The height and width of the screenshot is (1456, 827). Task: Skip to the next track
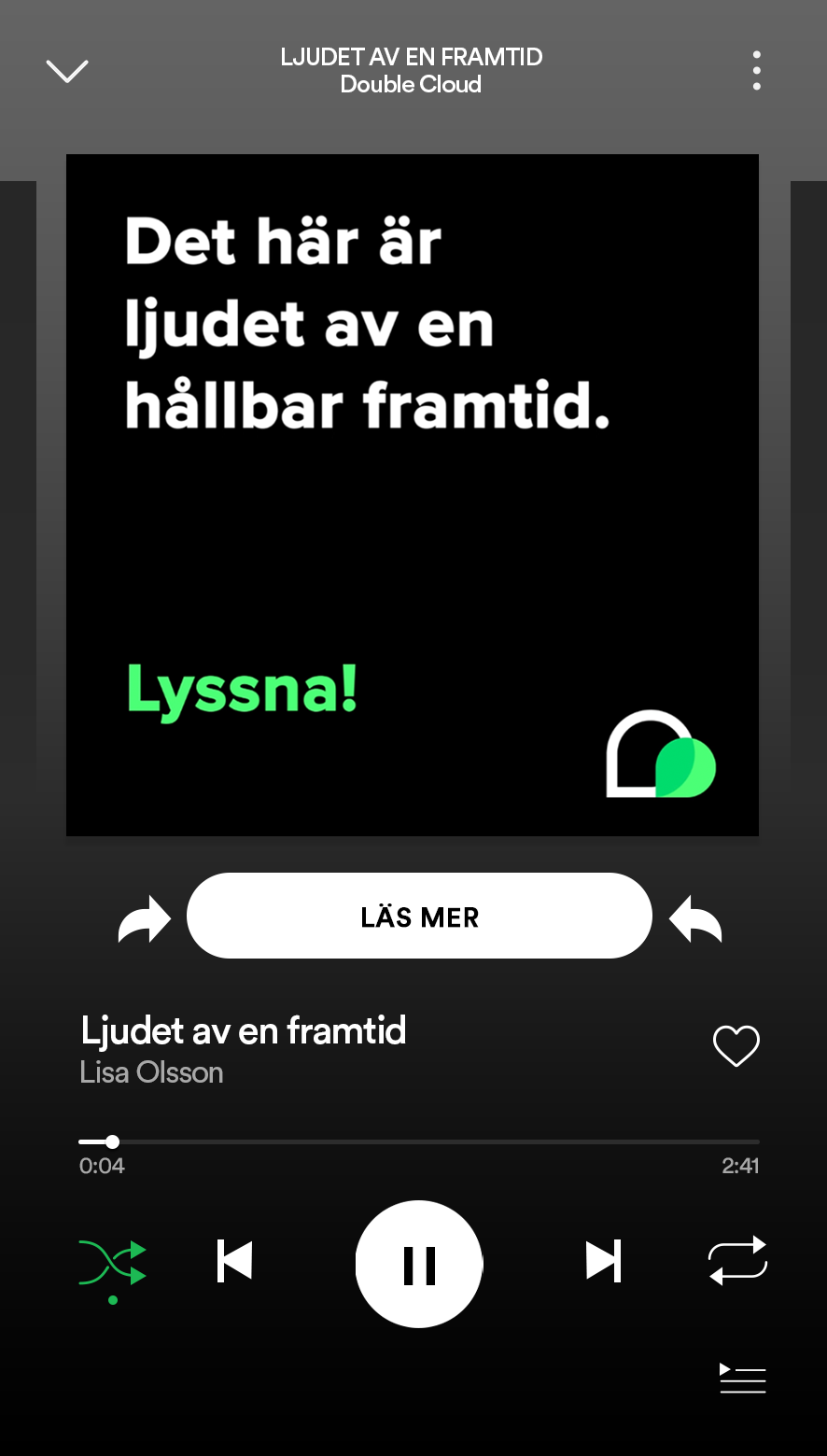click(x=603, y=1261)
